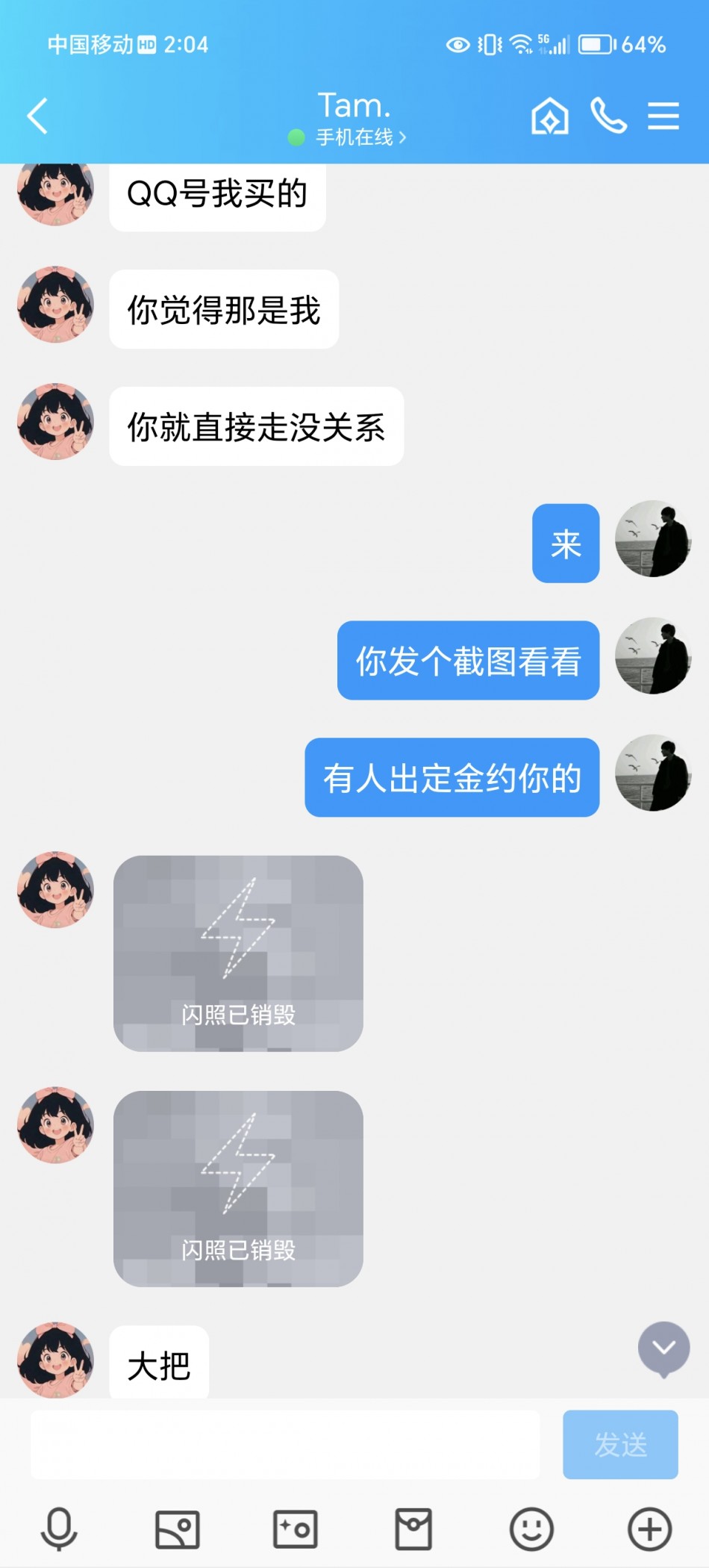The height and width of the screenshot is (1568, 709).
Task: Expand more options with plus icon
Action: coord(649,1529)
